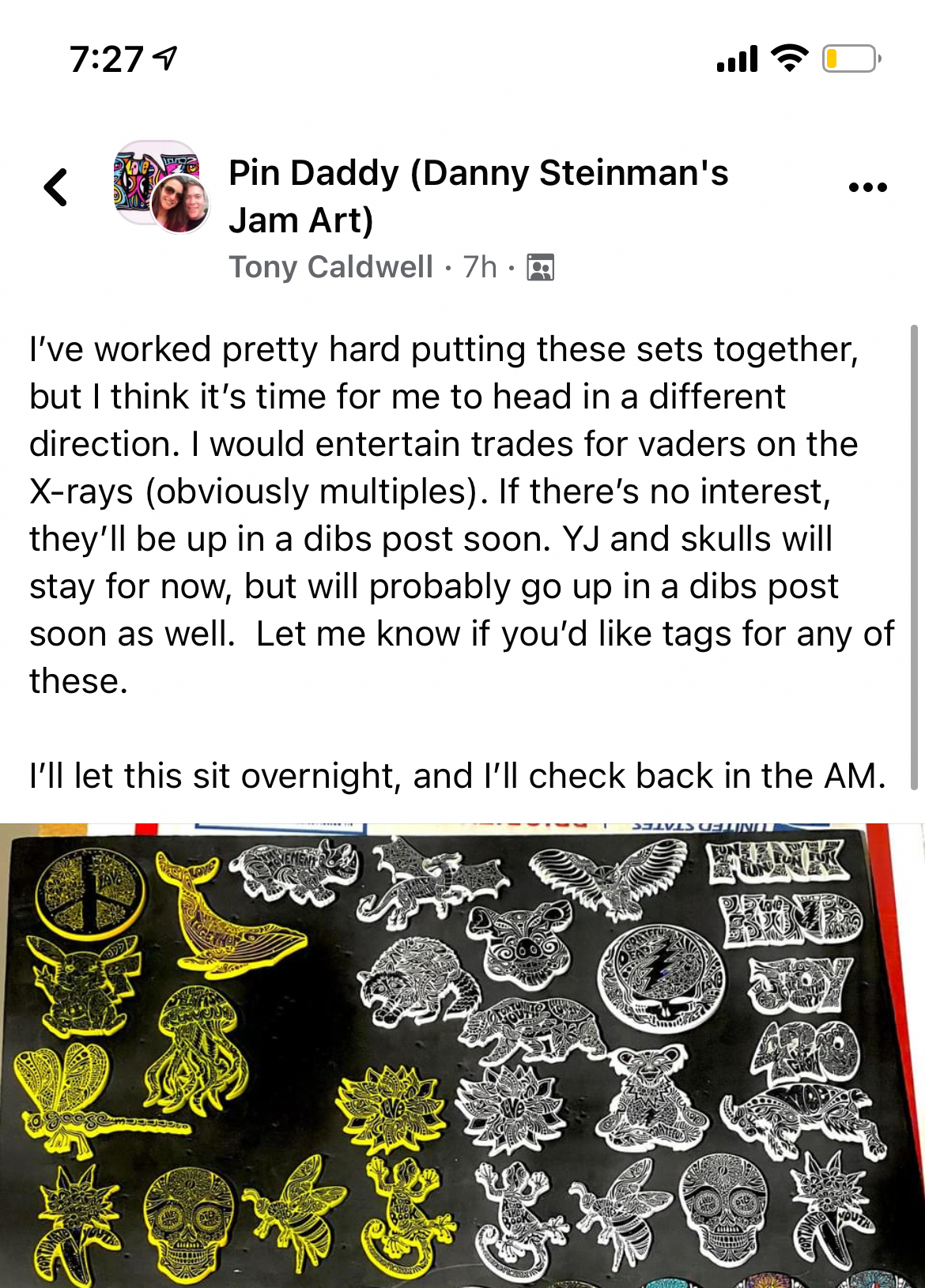Go back using the back arrow
Viewport: 925px width, 1288px height.
click(56, 188)
